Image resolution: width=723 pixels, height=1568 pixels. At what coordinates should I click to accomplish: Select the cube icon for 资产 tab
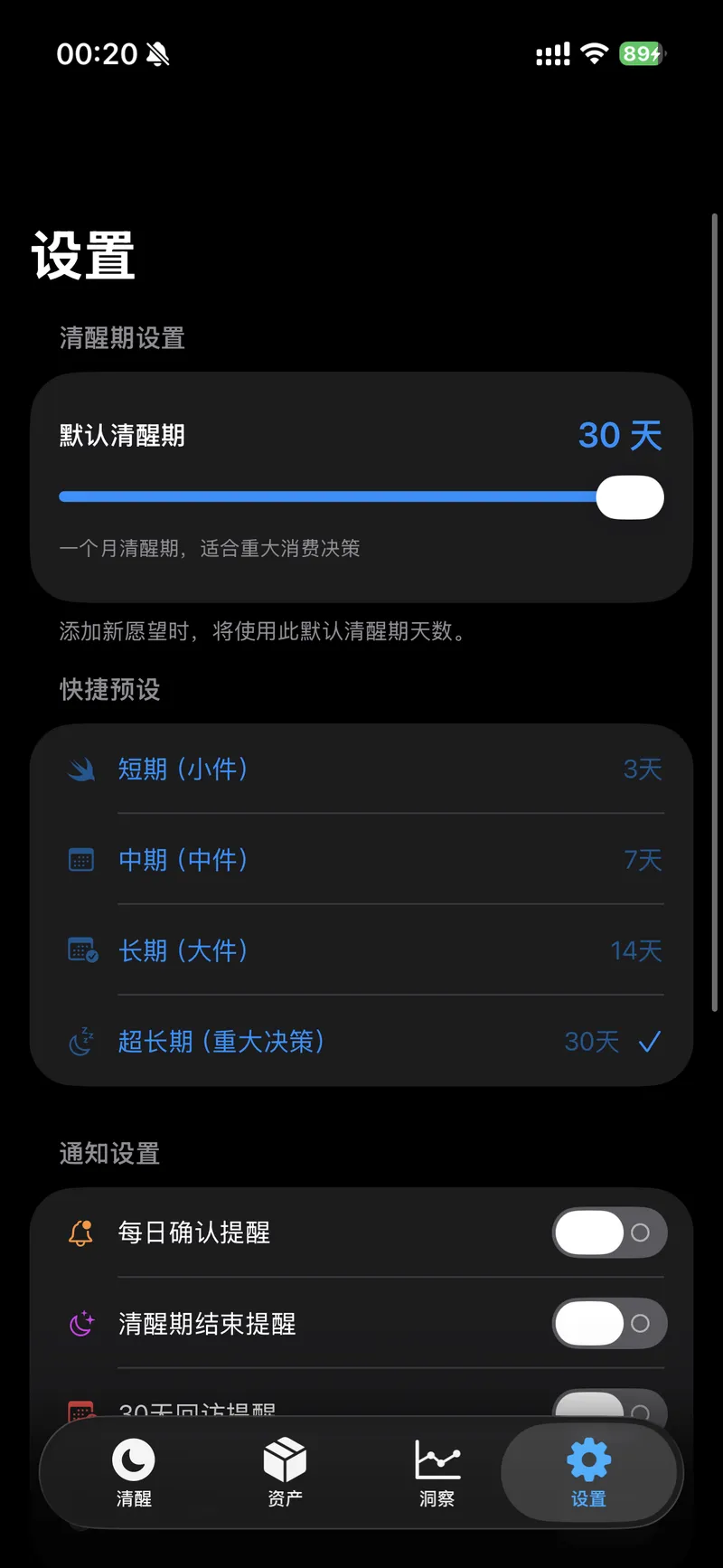click(x=285, y=1459)
